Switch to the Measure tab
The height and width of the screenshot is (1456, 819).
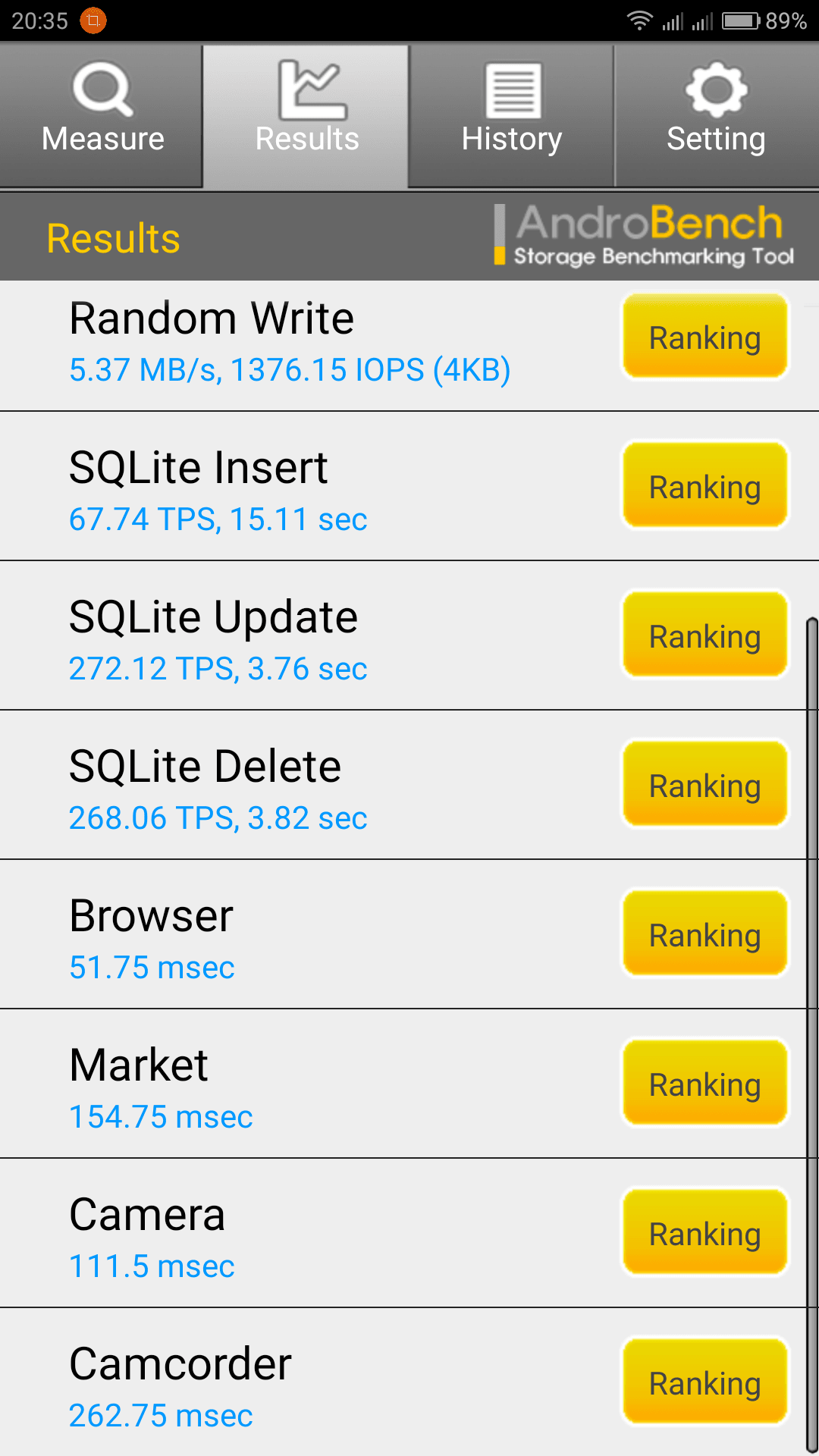102,114
